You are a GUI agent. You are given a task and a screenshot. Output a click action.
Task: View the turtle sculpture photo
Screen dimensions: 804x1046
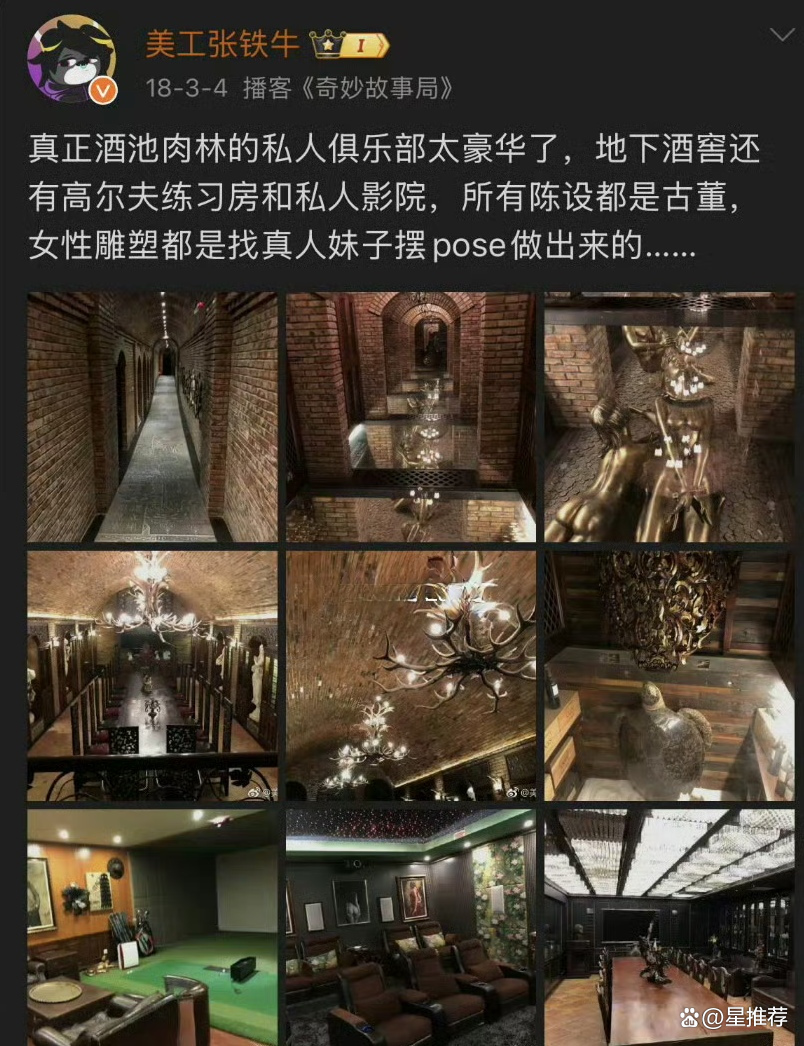click(669, 675)
